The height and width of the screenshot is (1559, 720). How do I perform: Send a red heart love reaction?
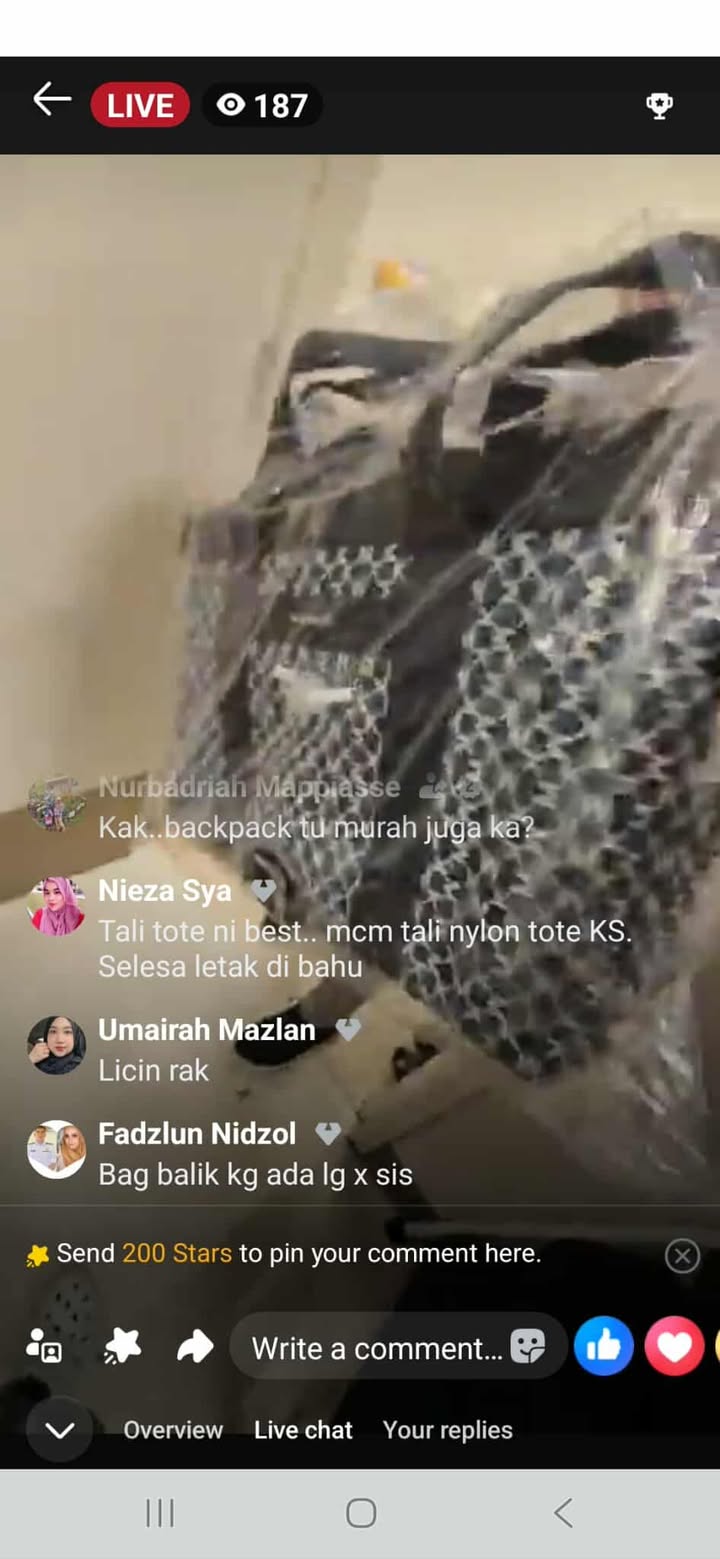tap(674, 1346)
